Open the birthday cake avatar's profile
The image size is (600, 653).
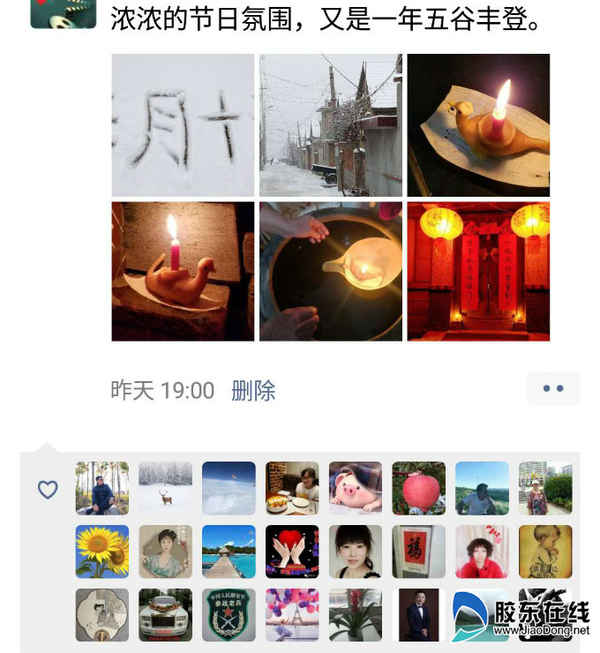[x=292, y=488]
